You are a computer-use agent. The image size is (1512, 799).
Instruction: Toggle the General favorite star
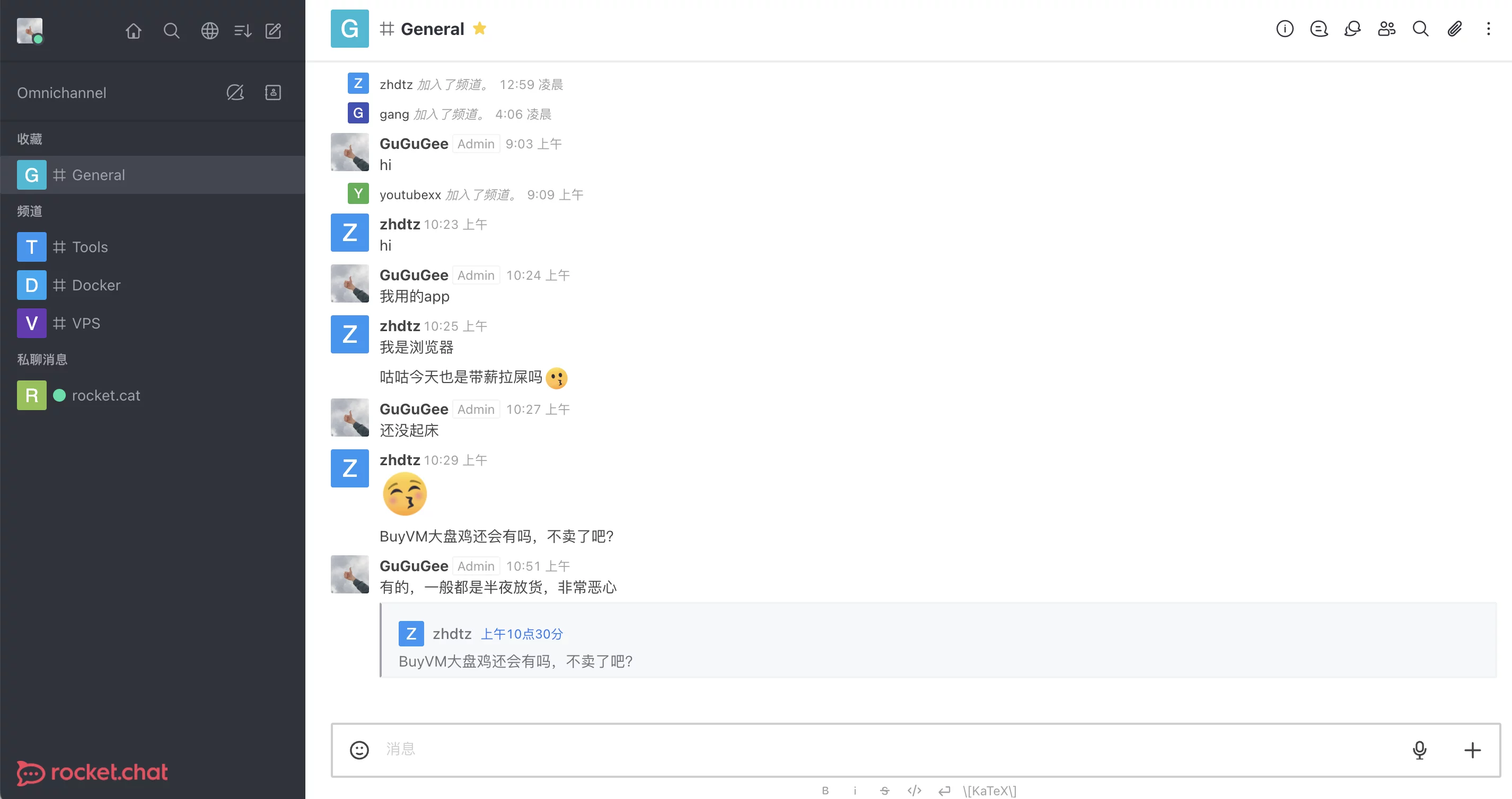tap(480, 29)
